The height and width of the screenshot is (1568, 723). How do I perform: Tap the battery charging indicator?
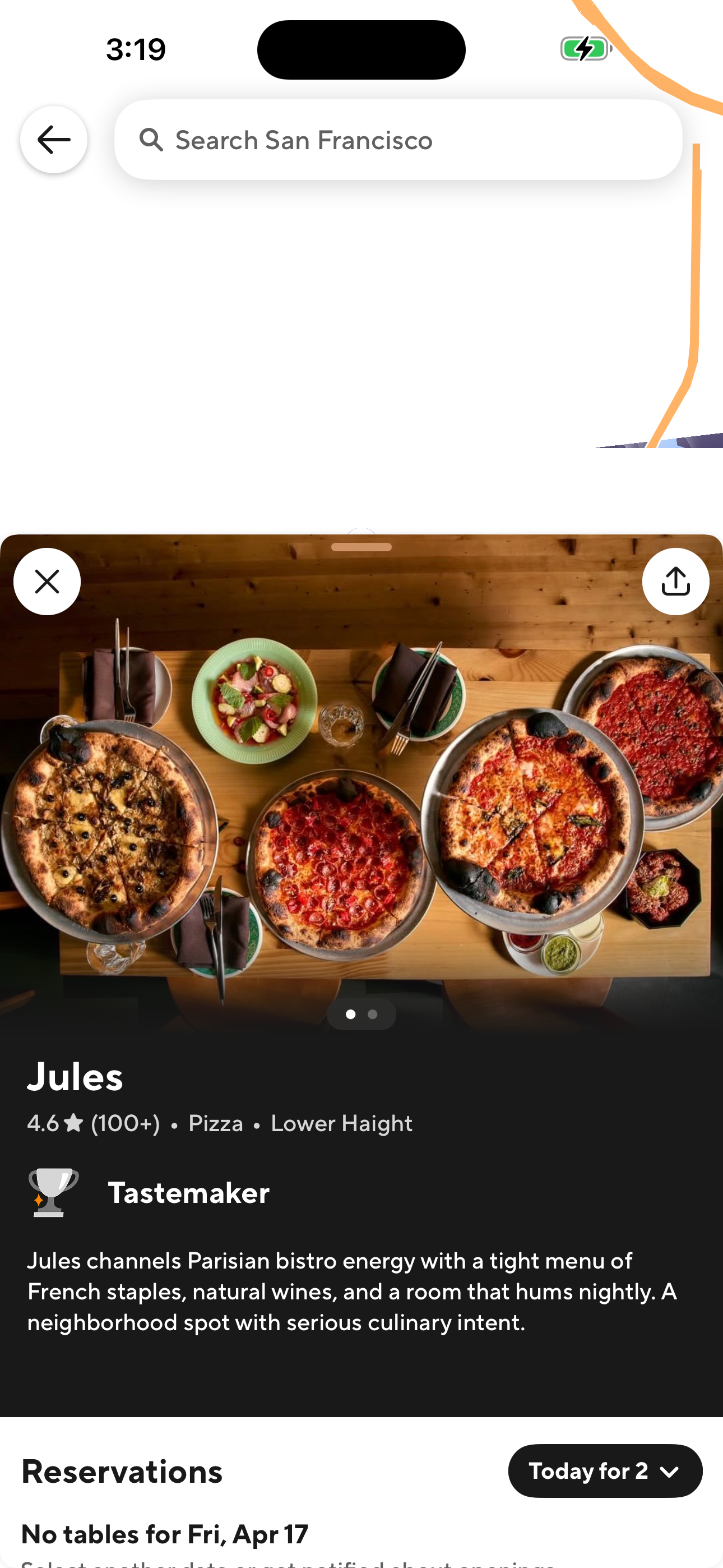point(583,49)
